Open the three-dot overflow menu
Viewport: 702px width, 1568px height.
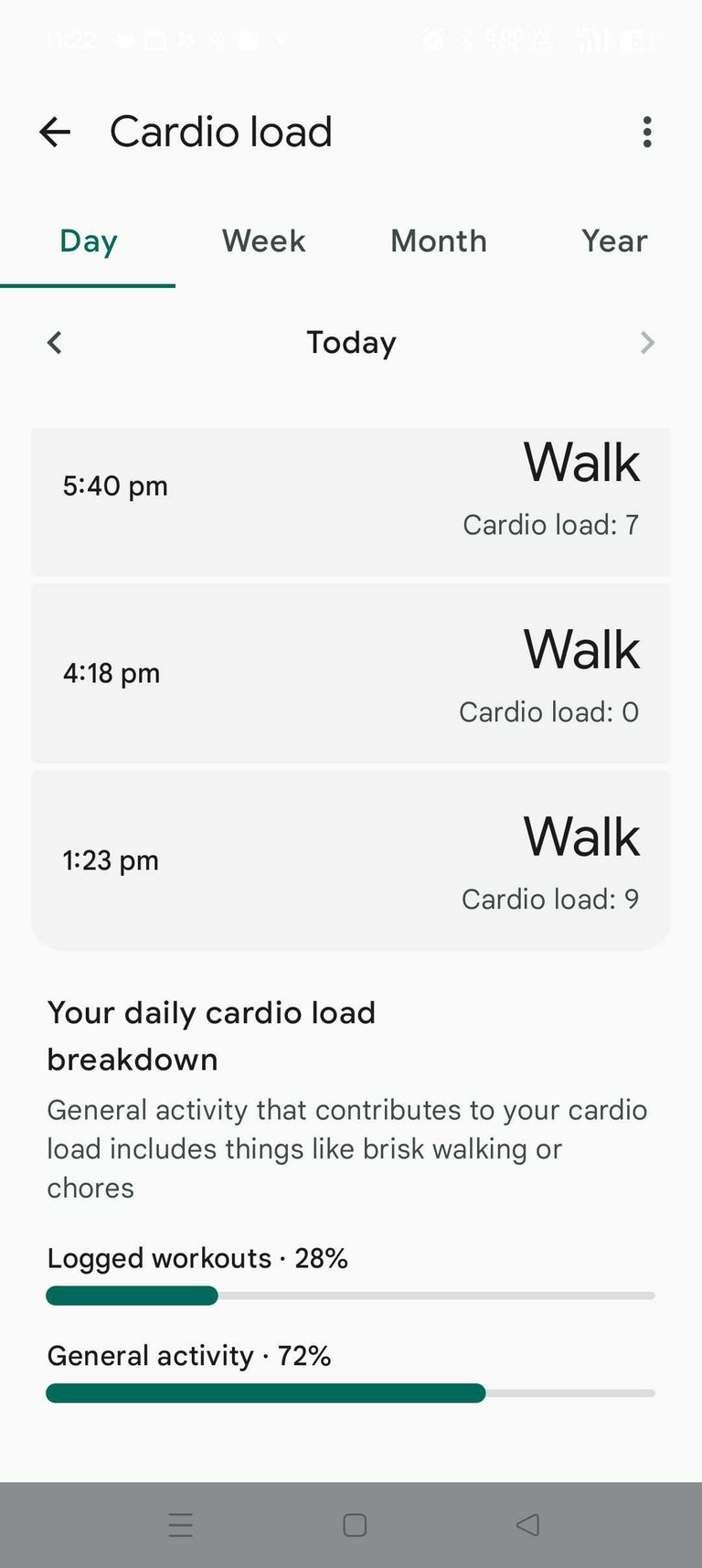pyautogui.click(x=647, y=133)
